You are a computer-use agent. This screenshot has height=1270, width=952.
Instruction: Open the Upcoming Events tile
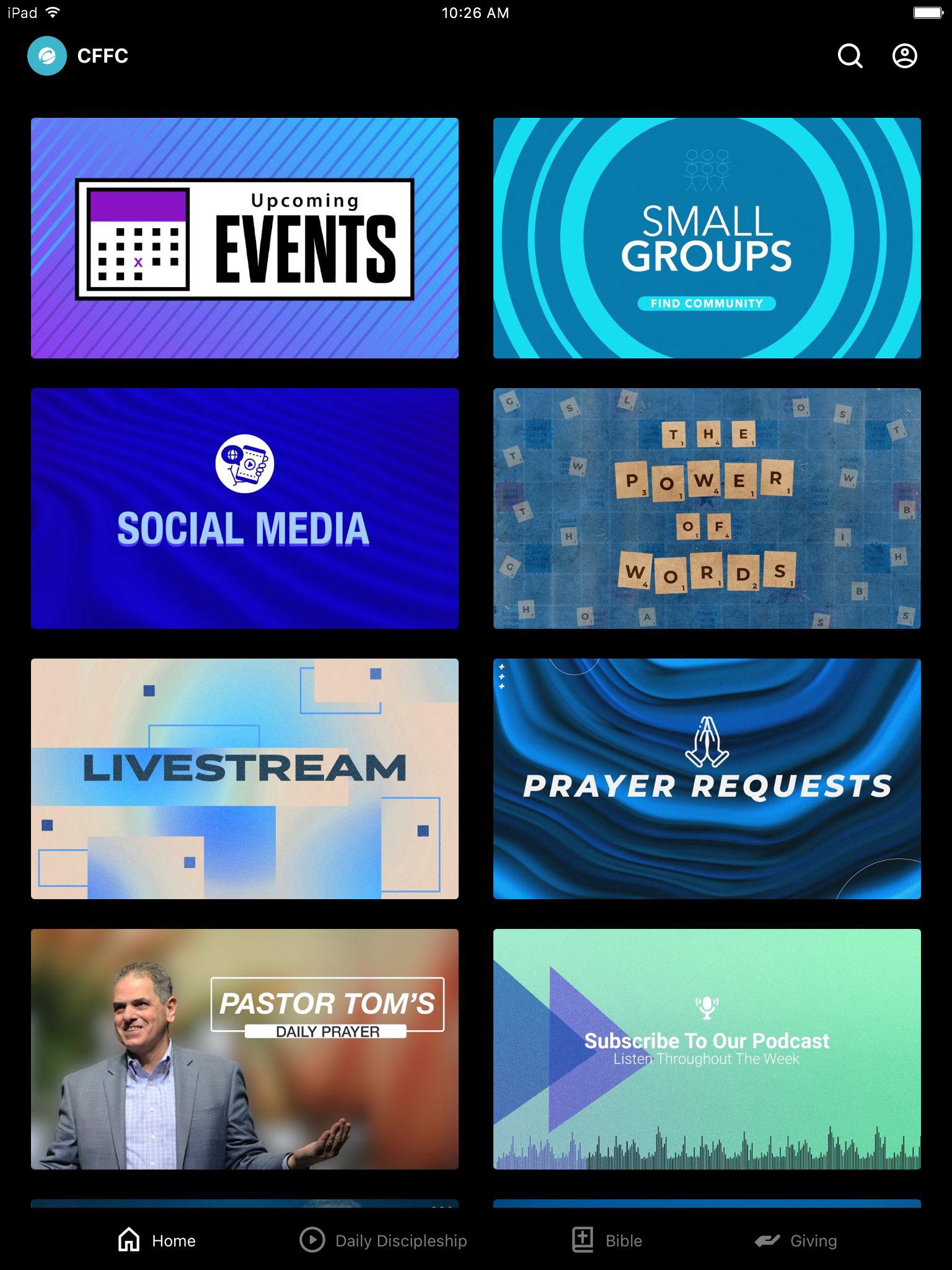[245, 238]
